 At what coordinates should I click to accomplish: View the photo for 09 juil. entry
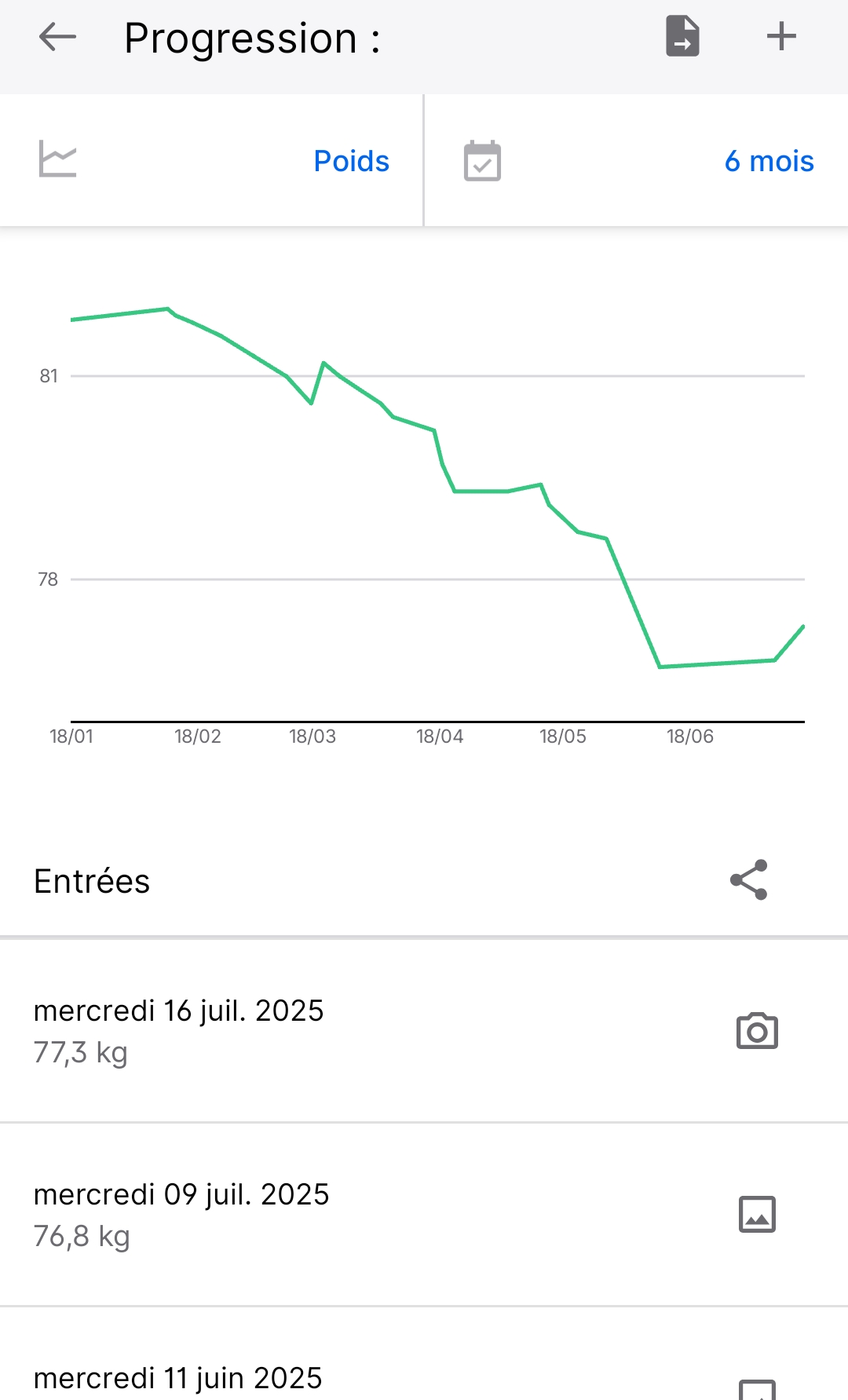click(757, 1215)
